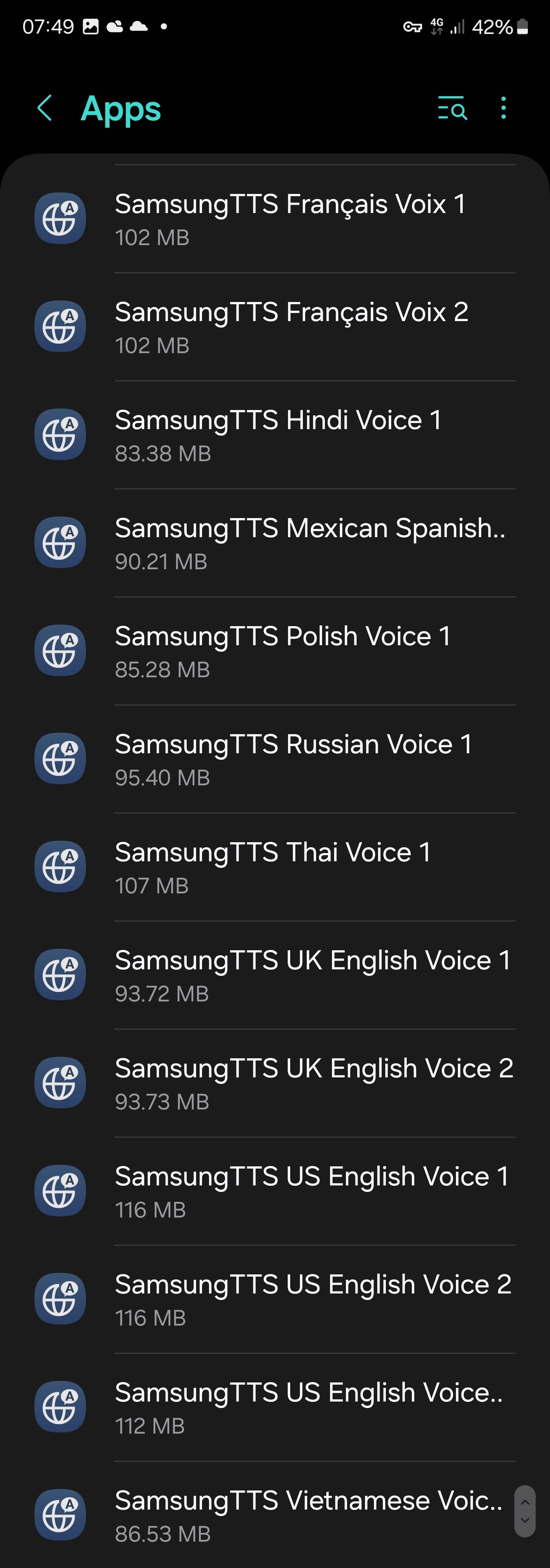This screenshot has height=1568, width=550.
Task: Tap the SamsungTTS Français Voix 1 app icon
Action: [60, 218]
